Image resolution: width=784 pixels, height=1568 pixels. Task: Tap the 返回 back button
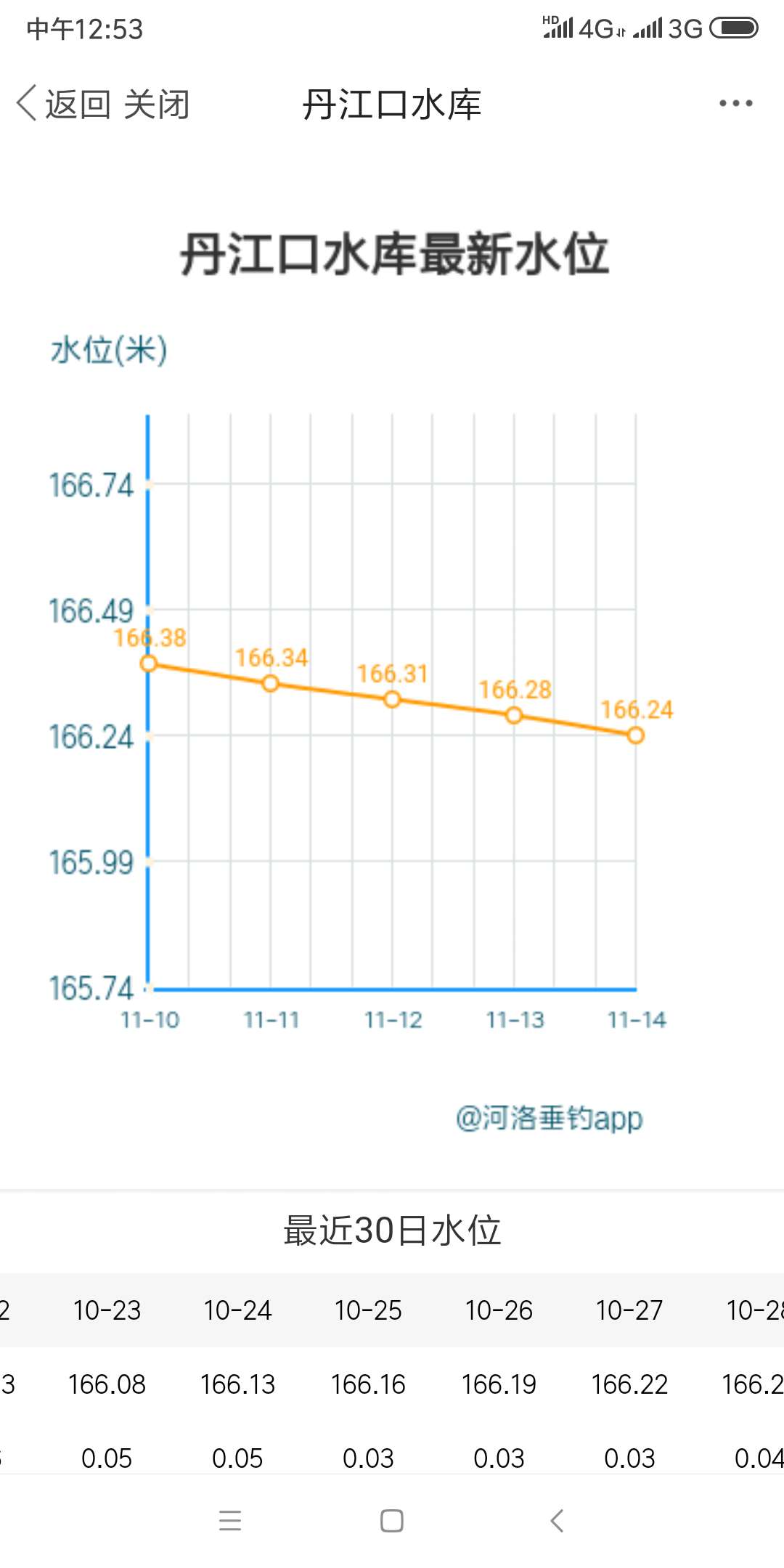tap(64, 104)
